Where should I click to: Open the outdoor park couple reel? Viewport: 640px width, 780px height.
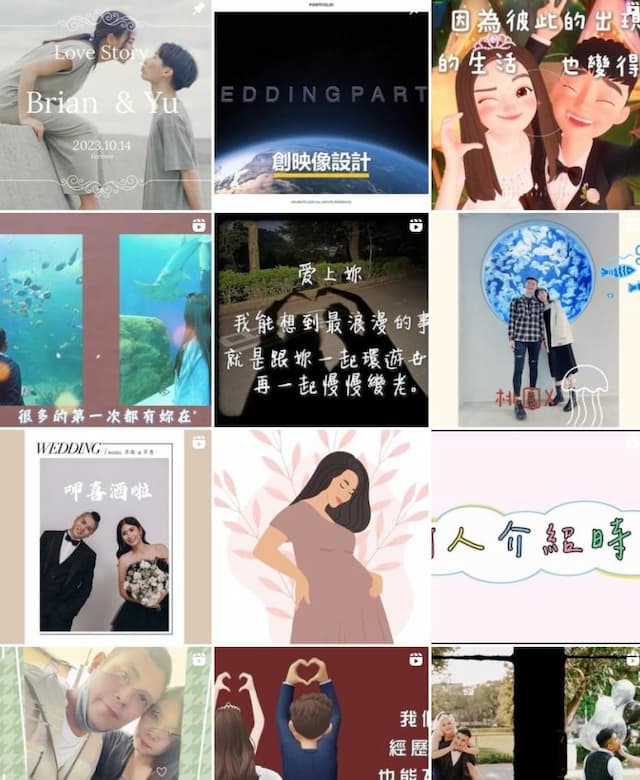(536, 714)
